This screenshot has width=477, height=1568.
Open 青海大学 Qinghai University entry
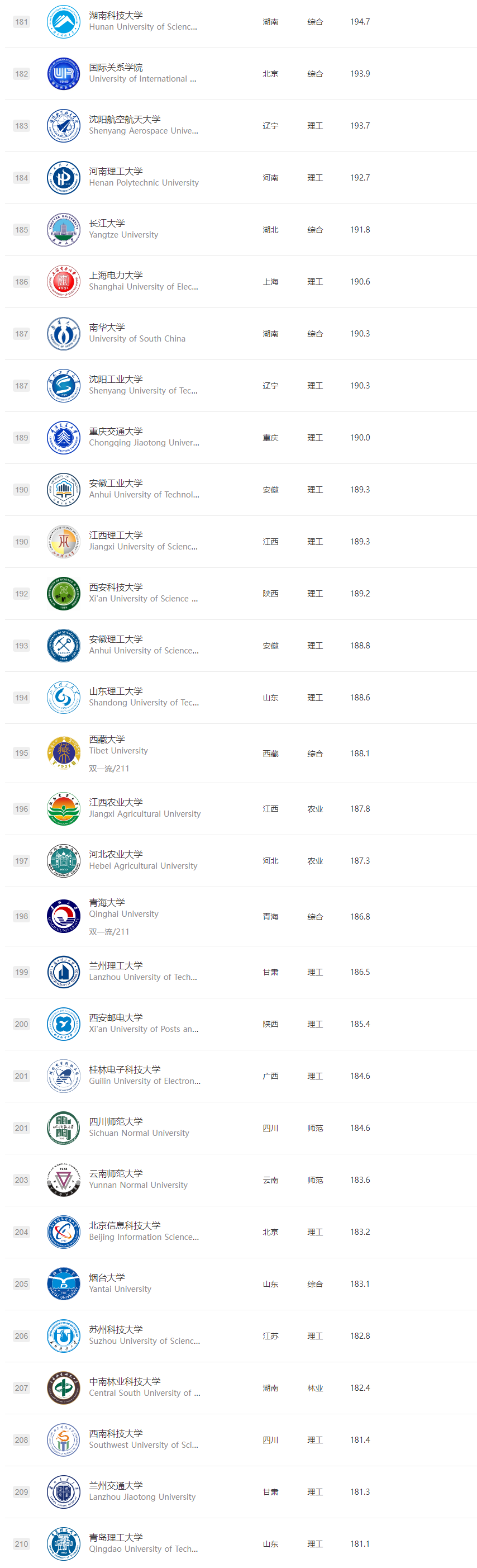pos(107,903)
